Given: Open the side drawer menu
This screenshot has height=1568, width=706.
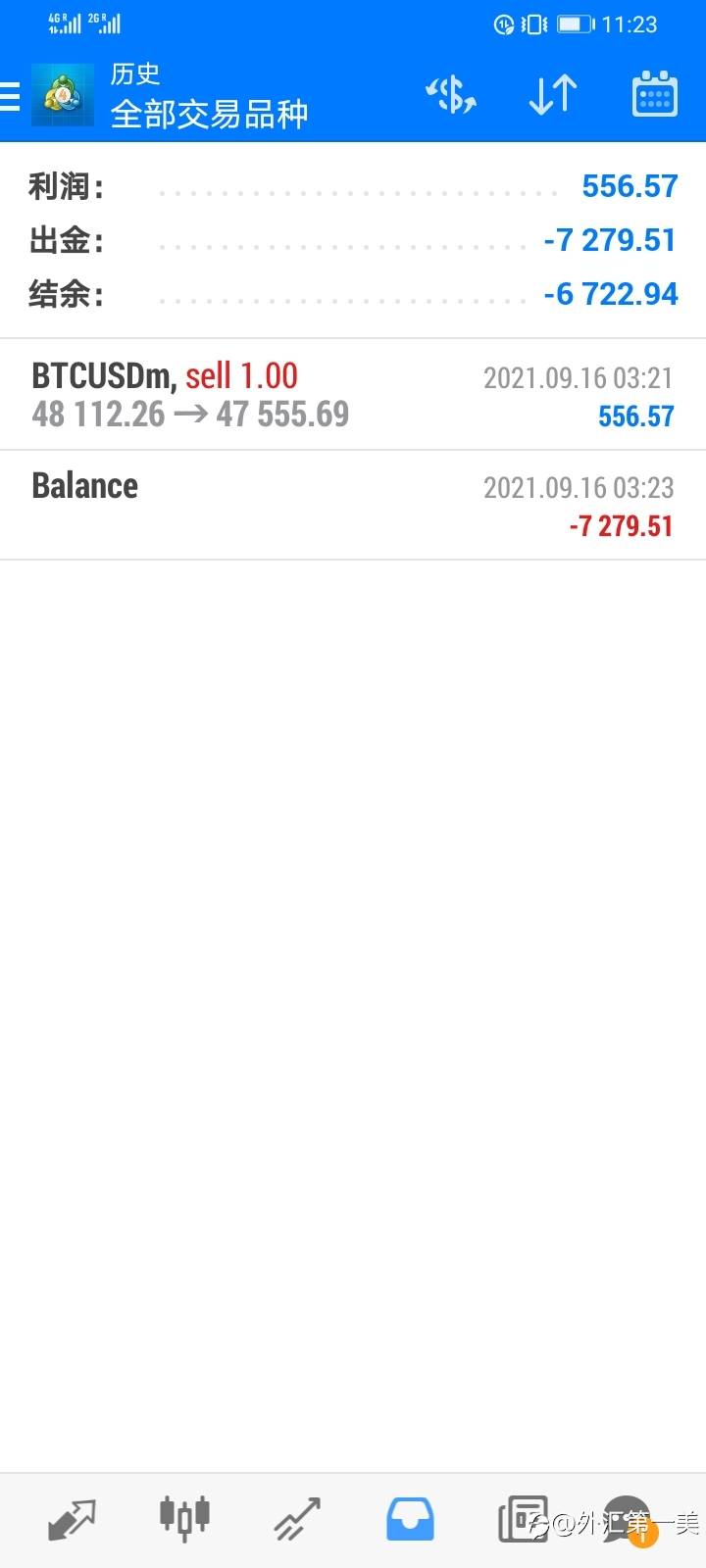Looking at the screenshot, I should coord(10,96).
